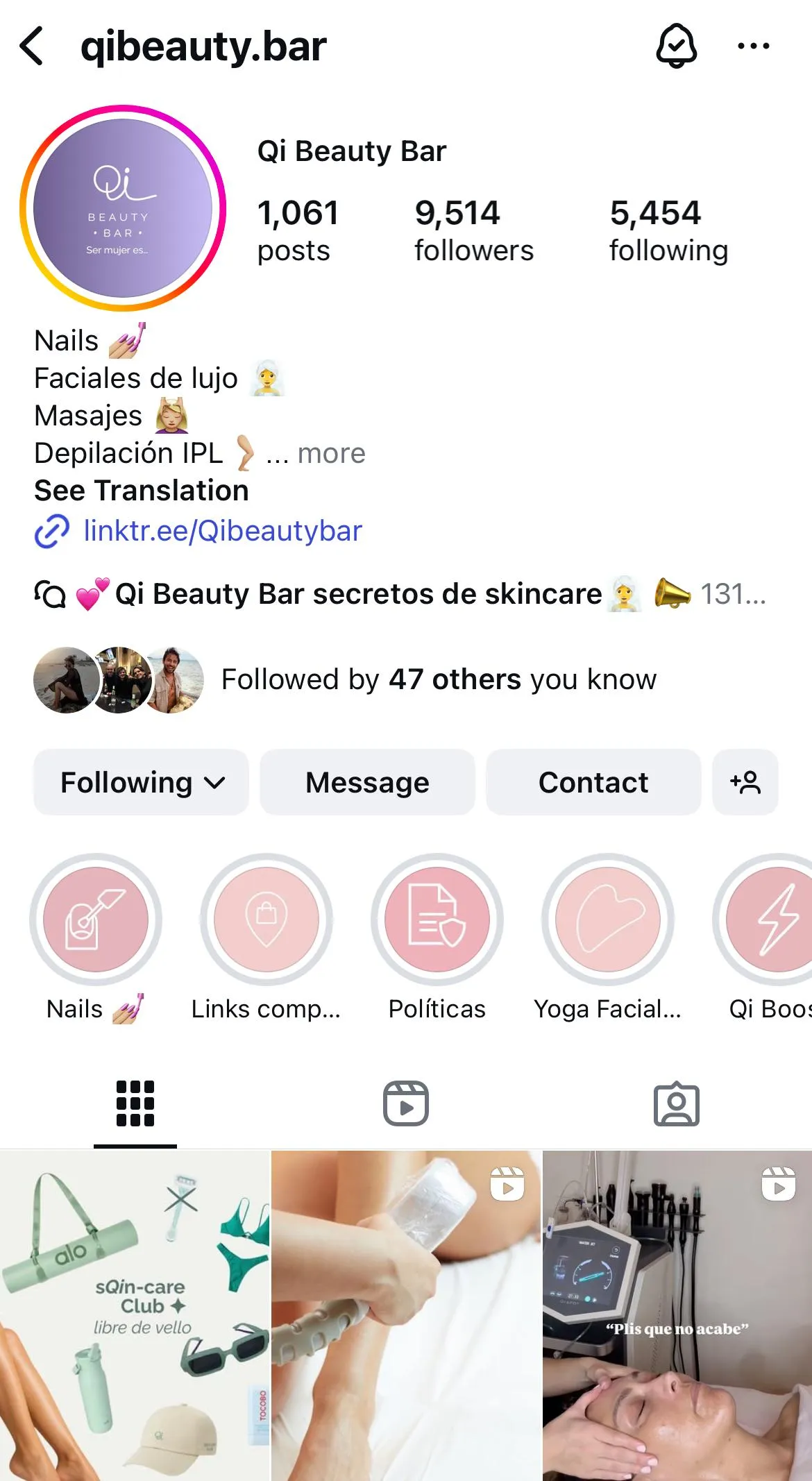Message Qi Beauty Bar
The width and height of the screenshot is (812, 1481).
point(367,782)
